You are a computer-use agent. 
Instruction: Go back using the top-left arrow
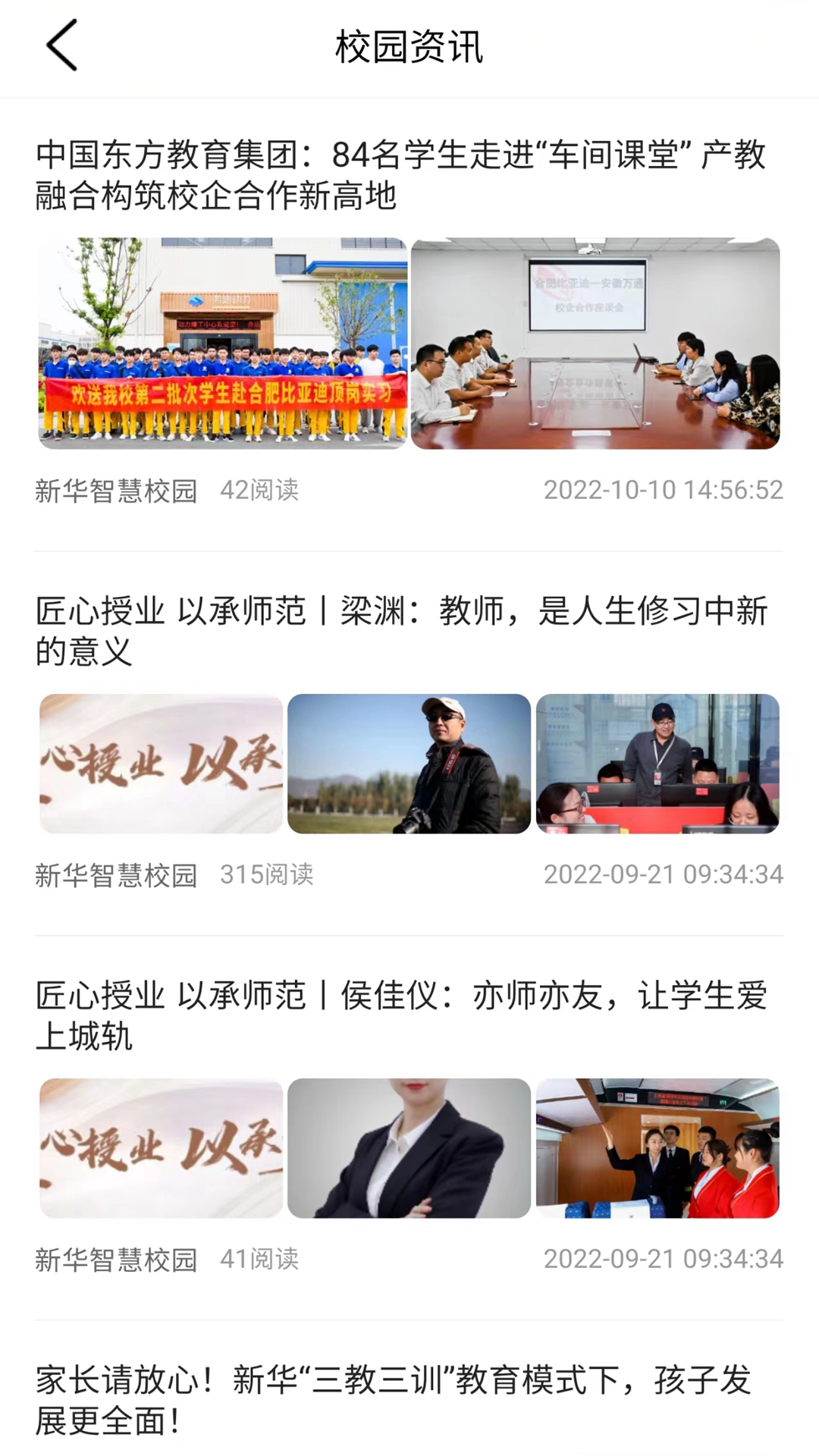(x=62, y=45)
